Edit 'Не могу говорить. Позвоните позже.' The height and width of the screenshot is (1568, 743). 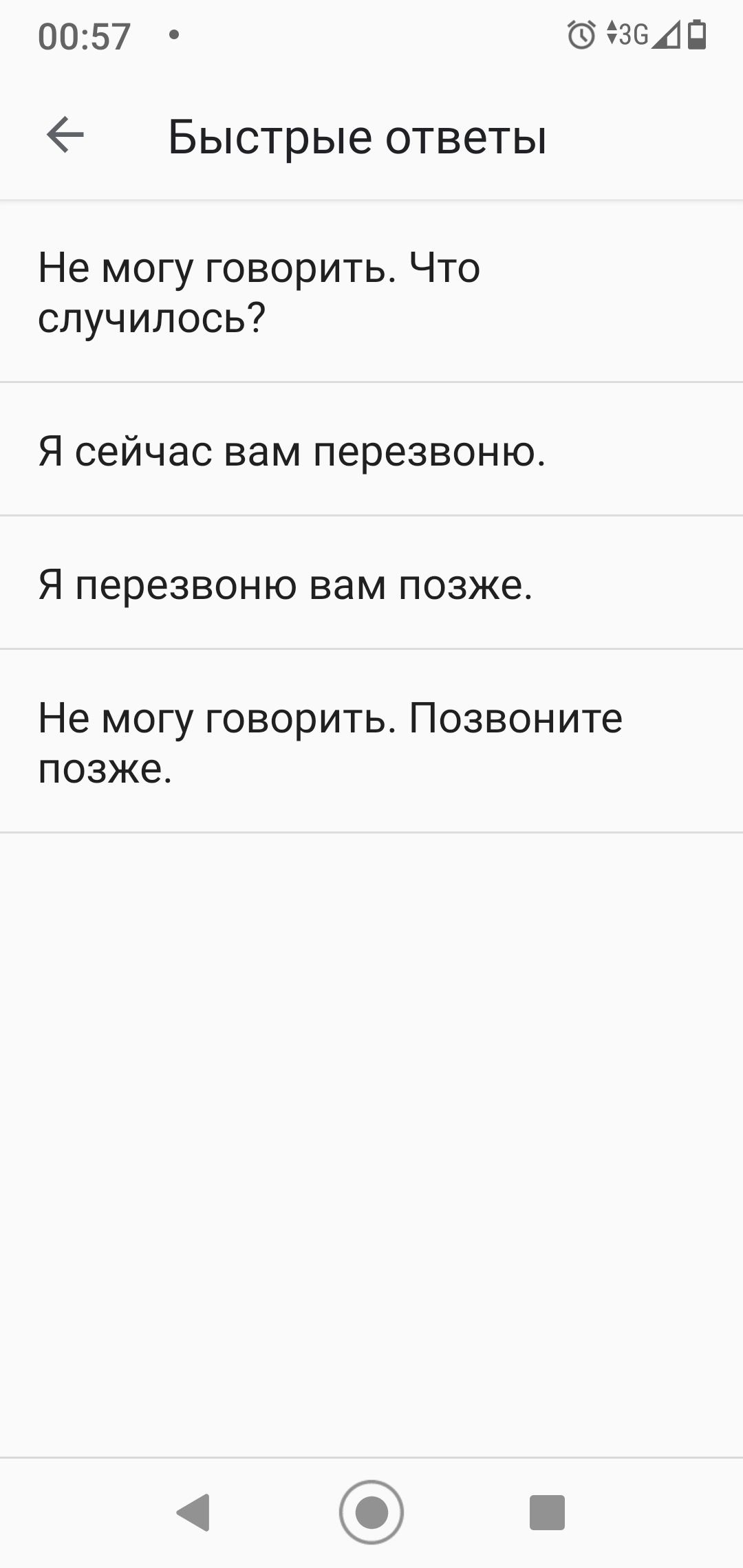pyautogui.click(x=371, y=741)
